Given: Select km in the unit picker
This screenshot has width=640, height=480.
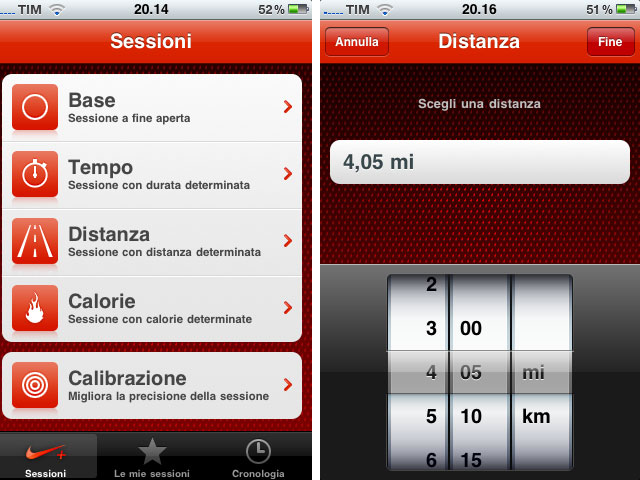Looking at the screenshot, I should point(537,417).
